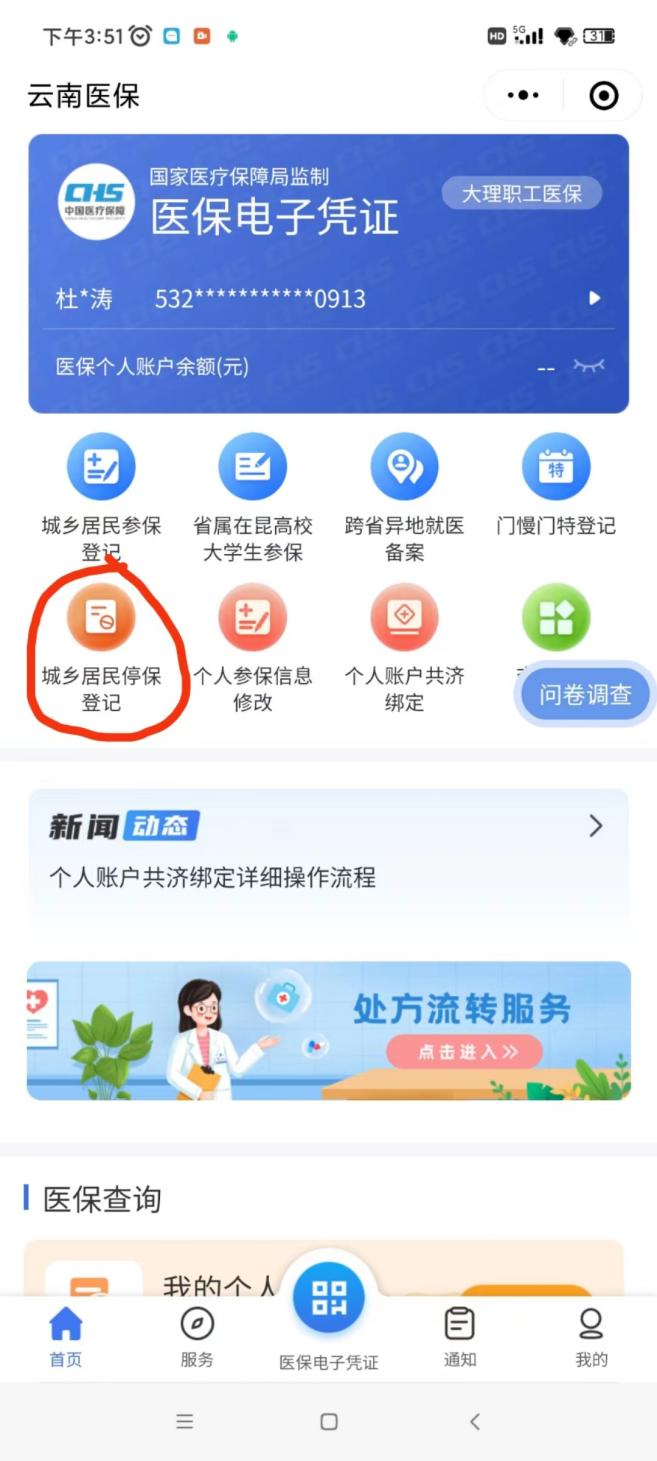Open the mini program more options menu

click(523, 96)
